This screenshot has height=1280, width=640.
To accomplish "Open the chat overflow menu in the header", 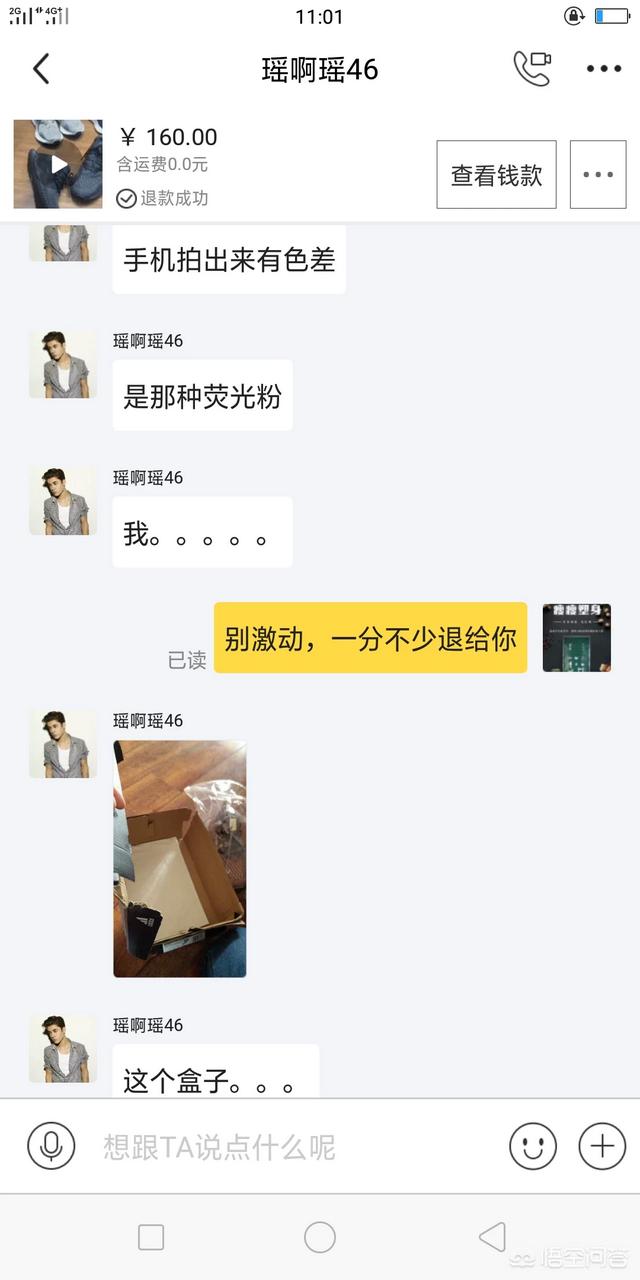I will pos(603,69).
